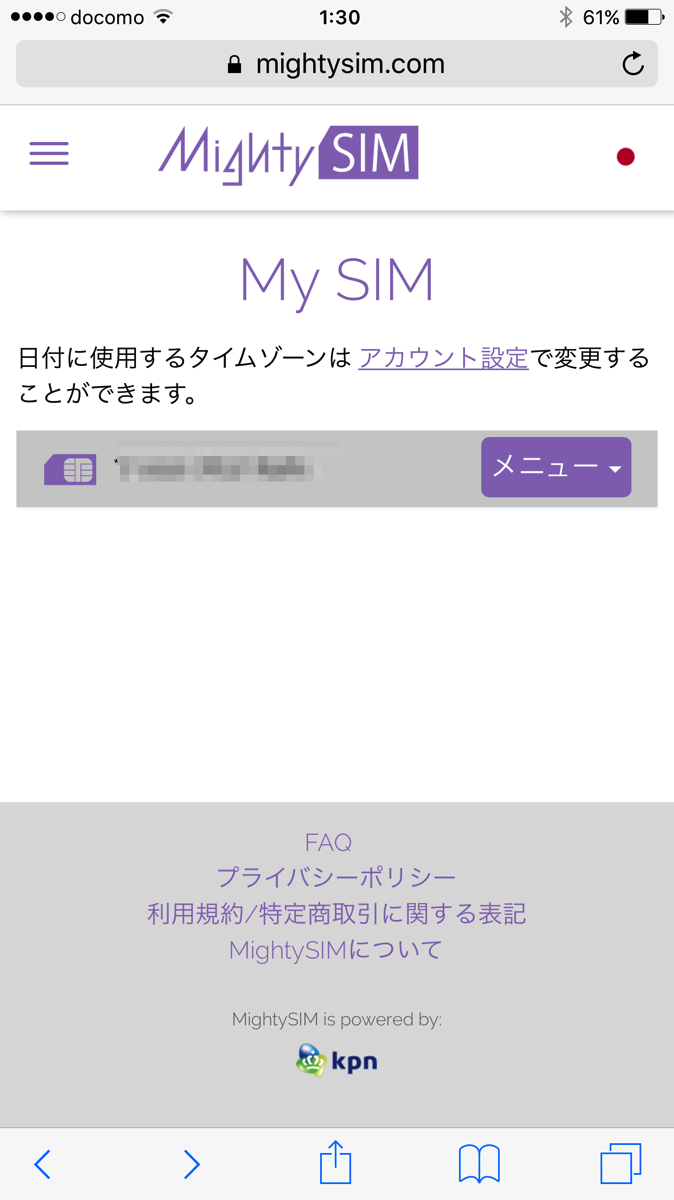Open the FAQ link
Screen dimensions: 674x1200
click(328, 842)
